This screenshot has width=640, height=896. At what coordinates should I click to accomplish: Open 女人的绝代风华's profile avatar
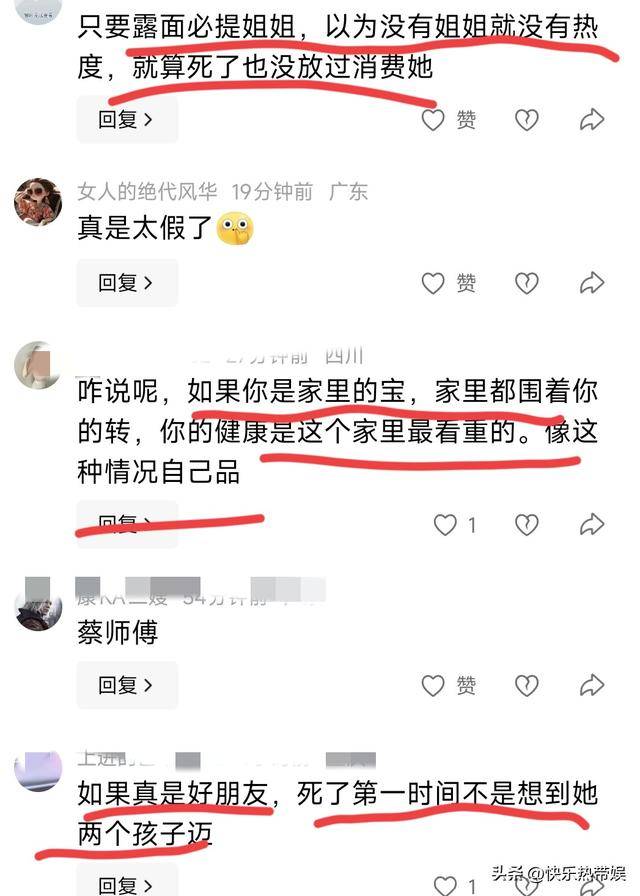pyautogui.click(x=38, y=203)
